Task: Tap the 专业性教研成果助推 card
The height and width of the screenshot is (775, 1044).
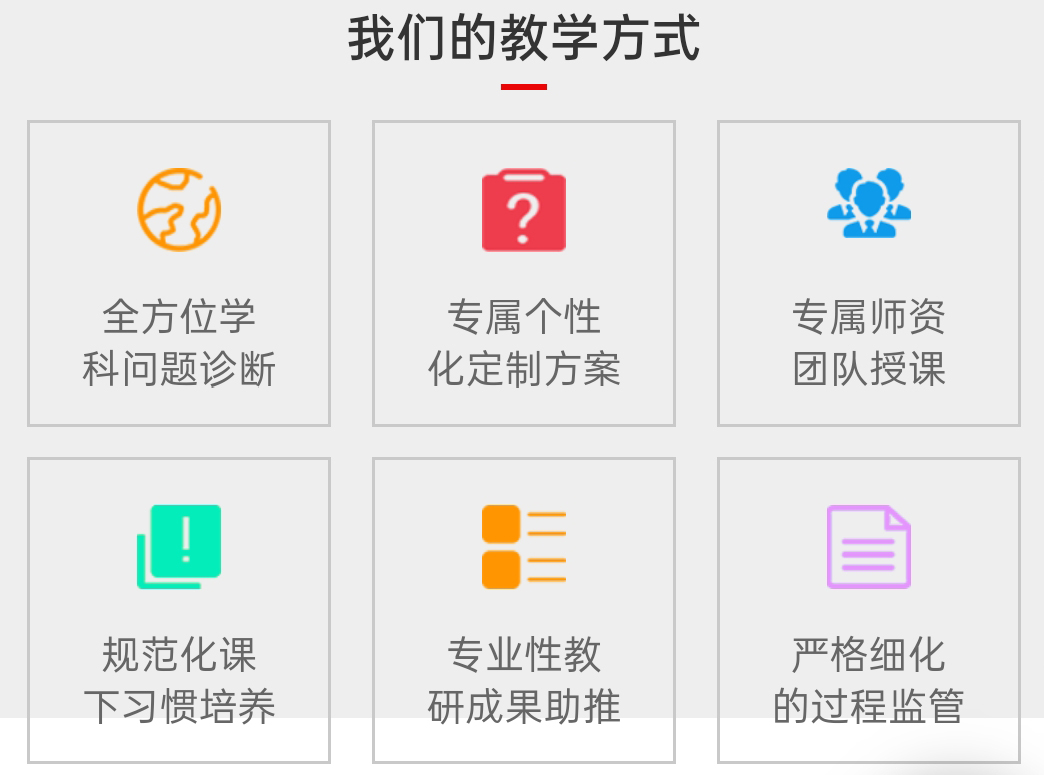Action: click(x=524, y=610)
